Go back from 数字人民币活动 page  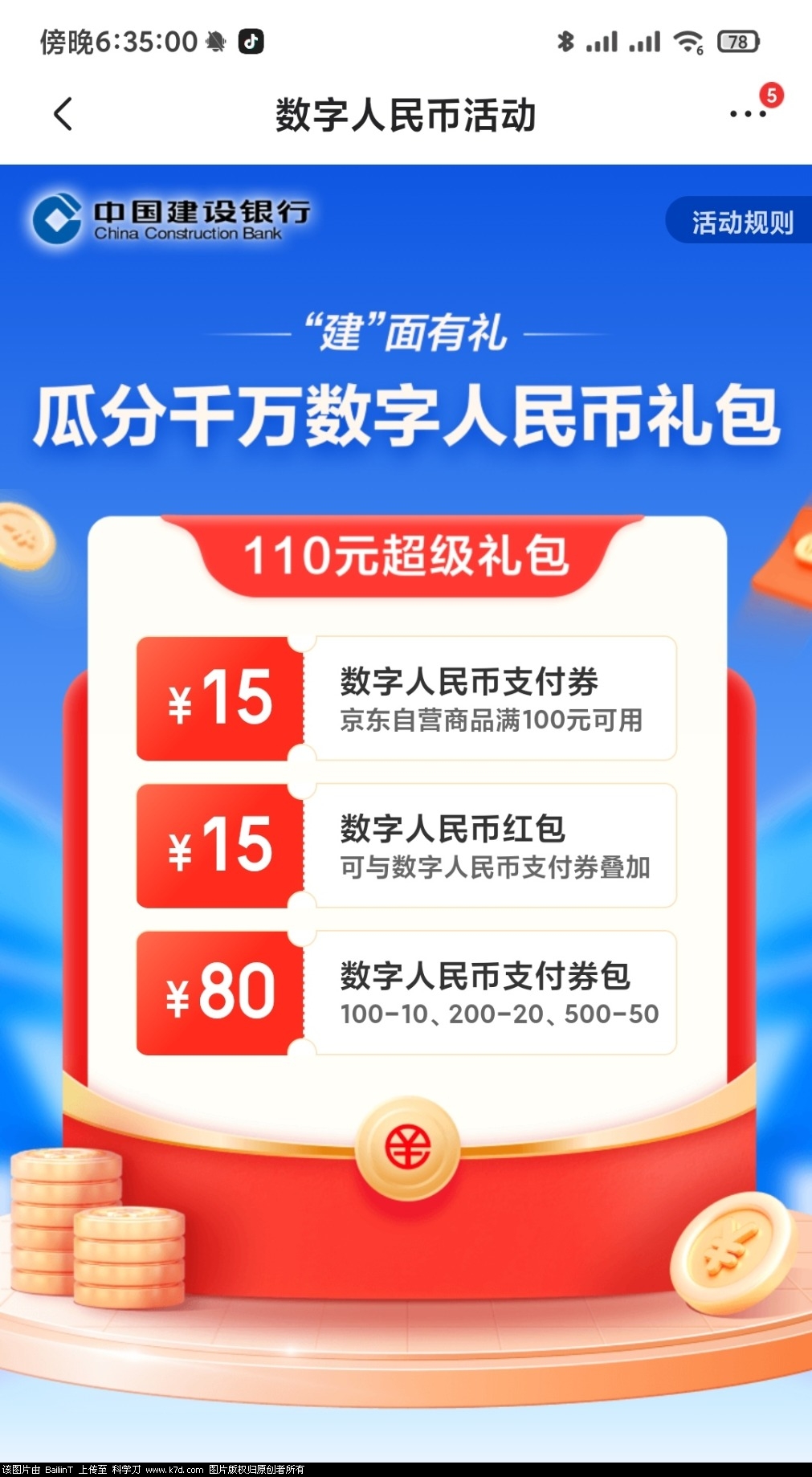click(63, 114)
